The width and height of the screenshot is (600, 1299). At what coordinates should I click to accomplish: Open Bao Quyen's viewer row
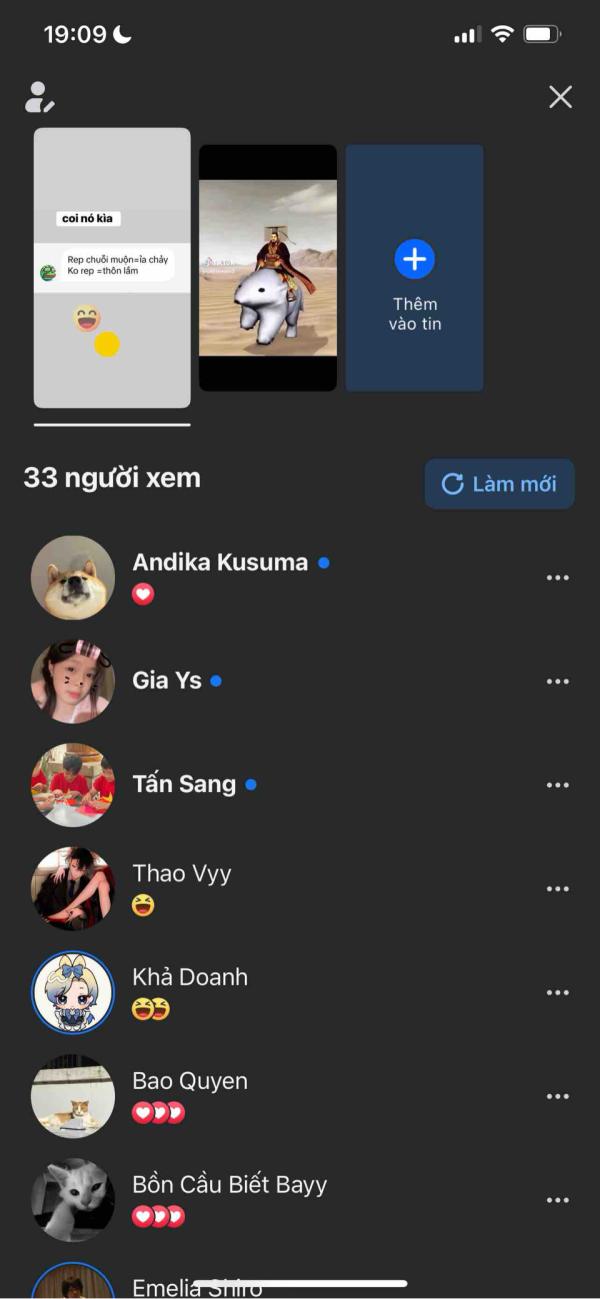190,1082
